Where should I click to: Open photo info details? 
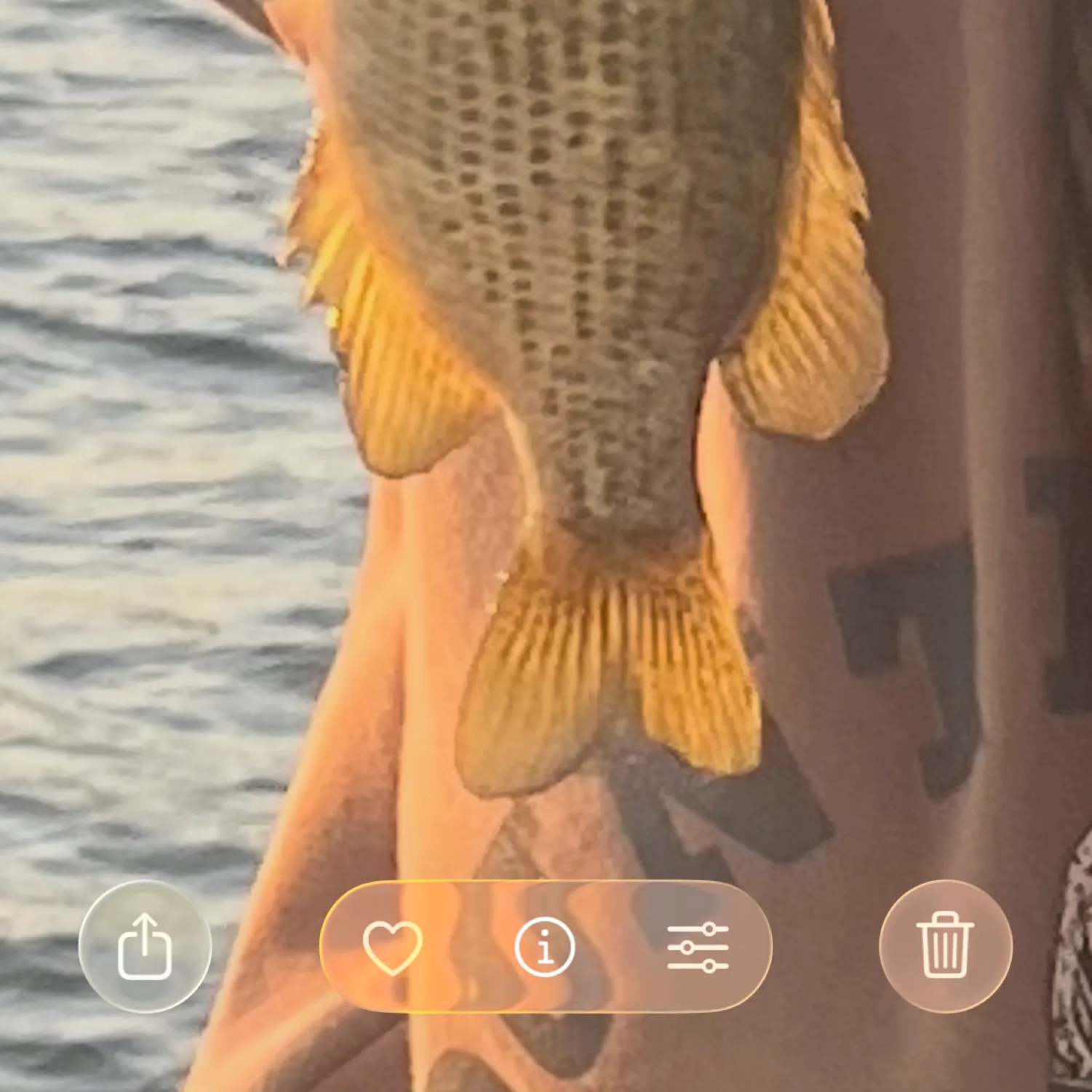[x=545, y=946]
